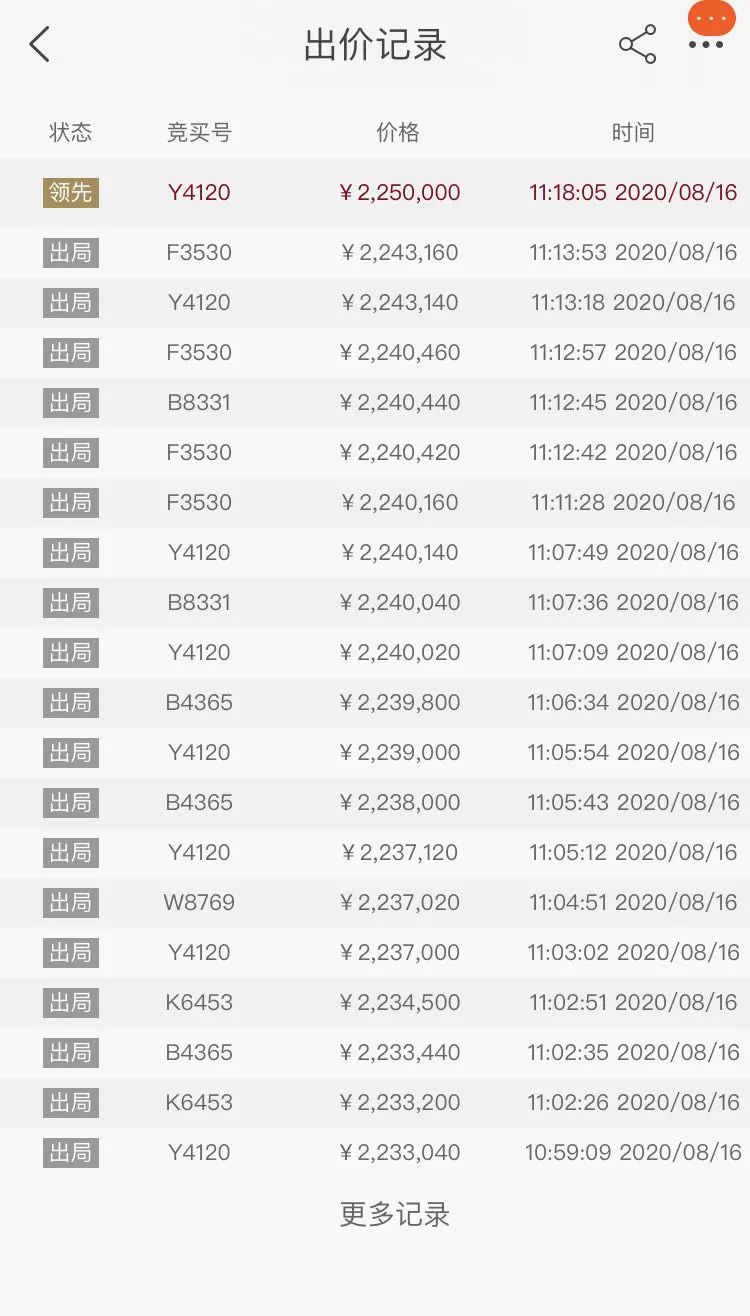Tap the back arrow icon
Viewport: 750px width, 1316px height.
tap(38, 45)
